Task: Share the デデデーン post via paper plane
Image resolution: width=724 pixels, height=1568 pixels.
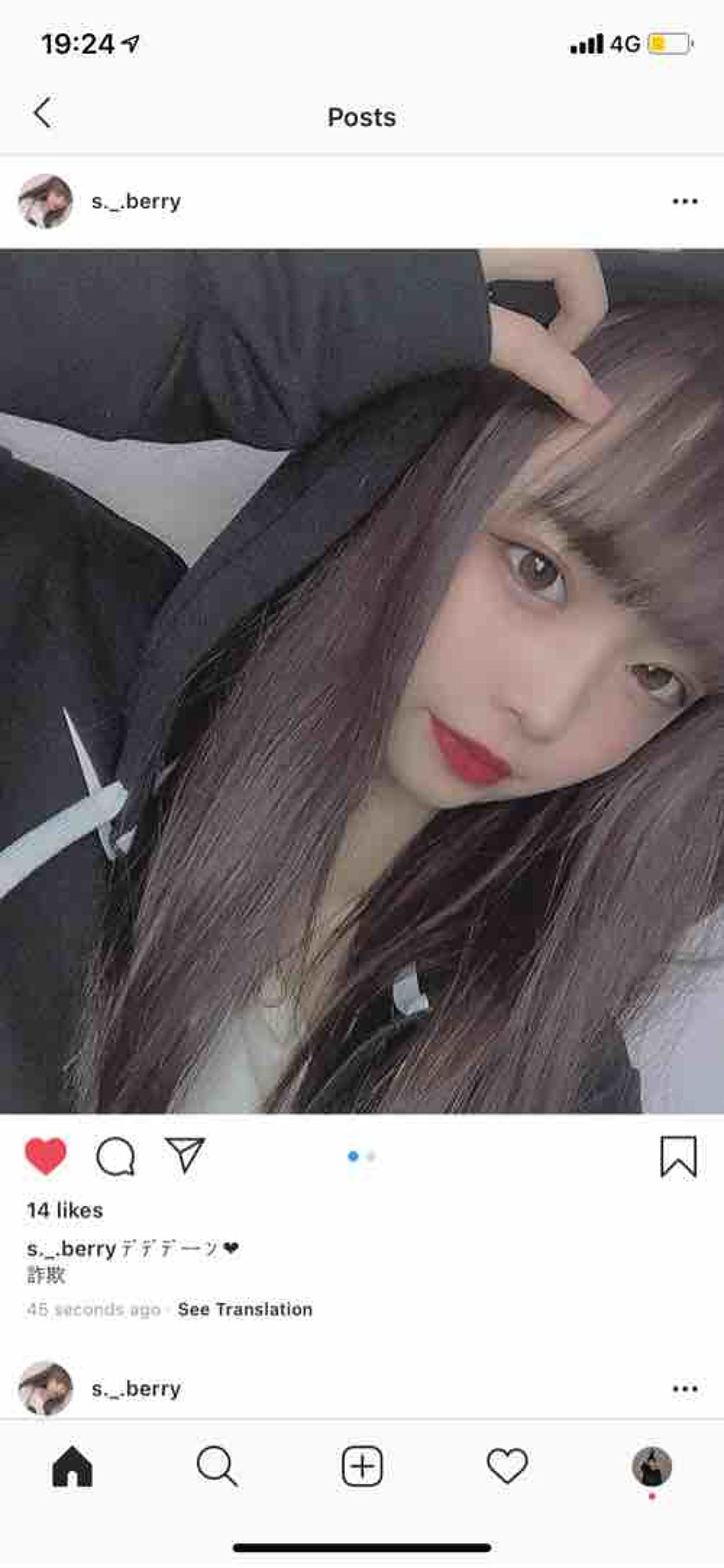Action: click(x=185, y=1155)
